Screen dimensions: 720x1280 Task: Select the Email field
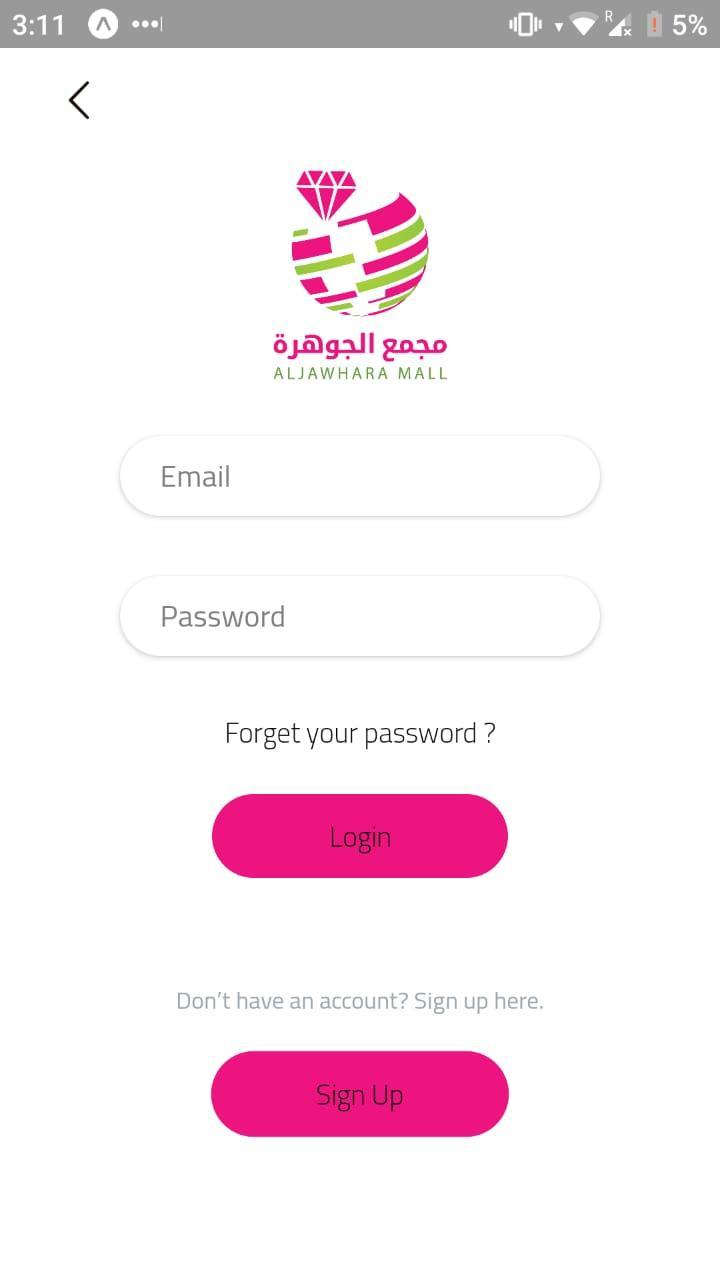click(360, 476)
